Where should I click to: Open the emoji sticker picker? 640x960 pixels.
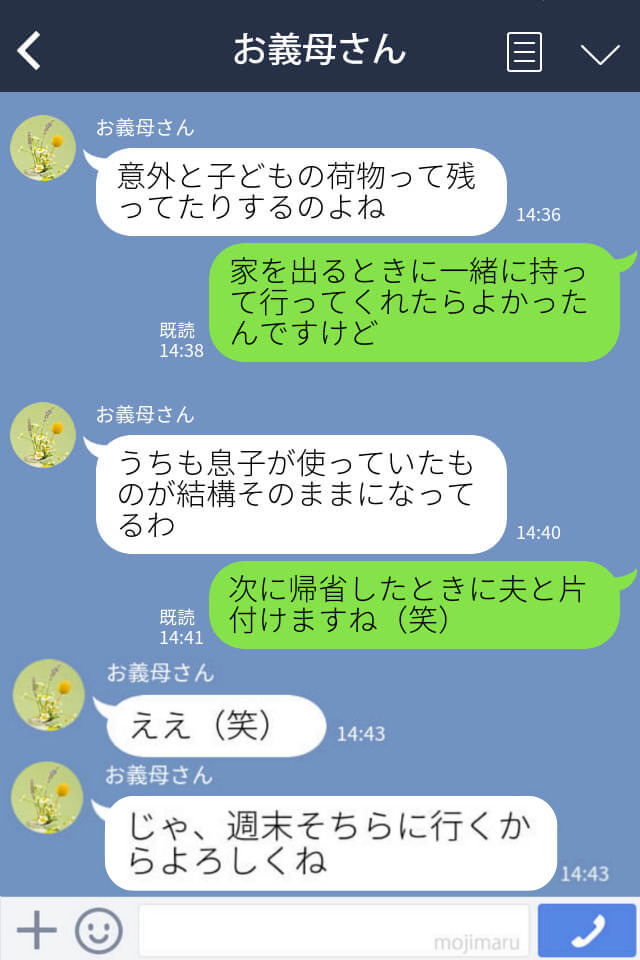click(x=98, y=931)
